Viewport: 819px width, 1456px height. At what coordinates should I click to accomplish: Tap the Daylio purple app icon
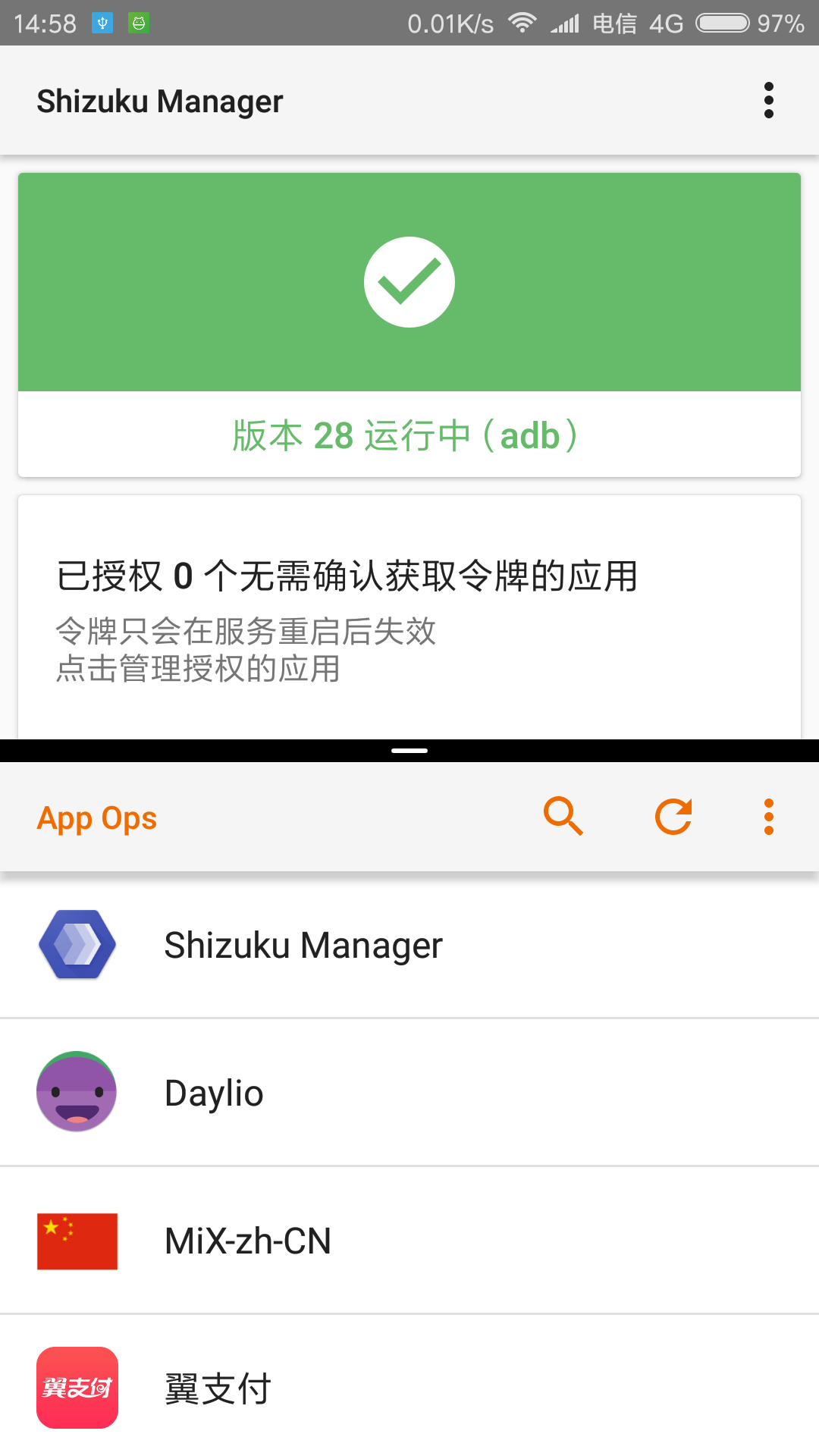point(76,1092)
